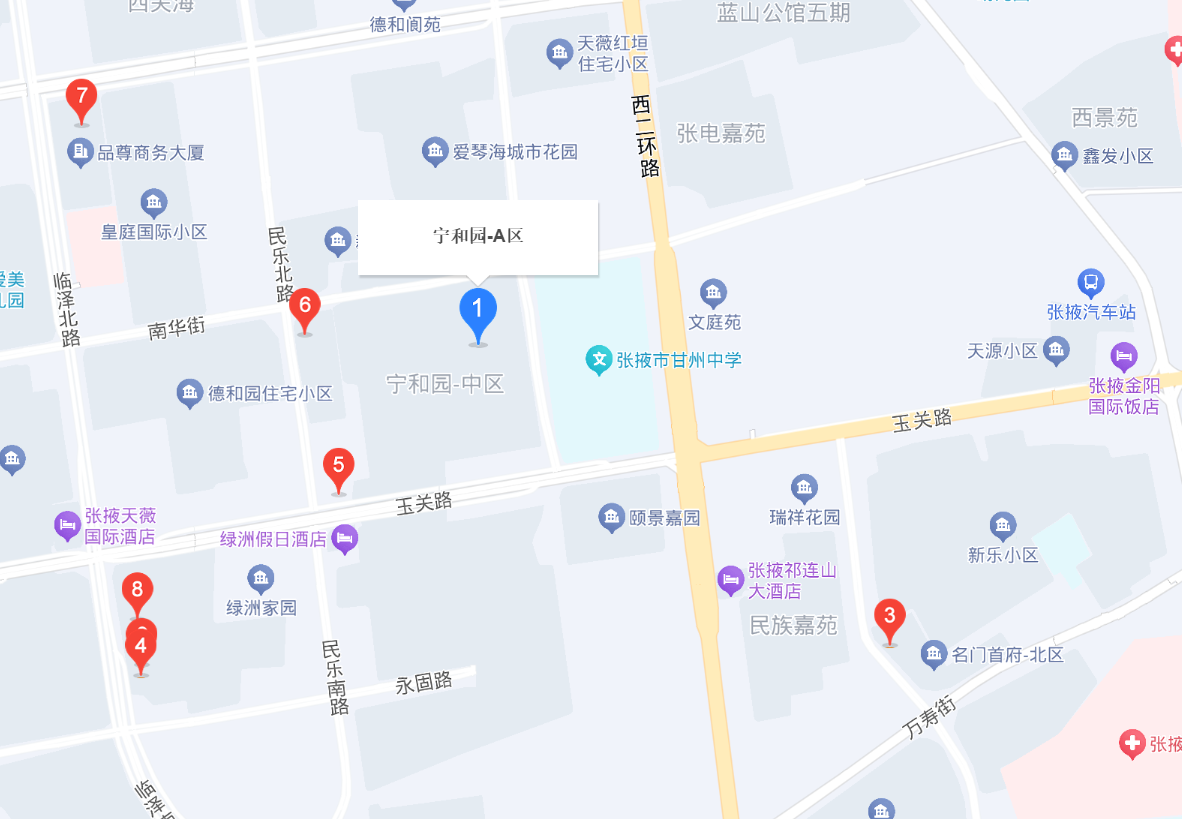Screen dimensions: 1182x819
Task: Select red marker 6 on 民乐北路
Action: click(x=305, y=305)
